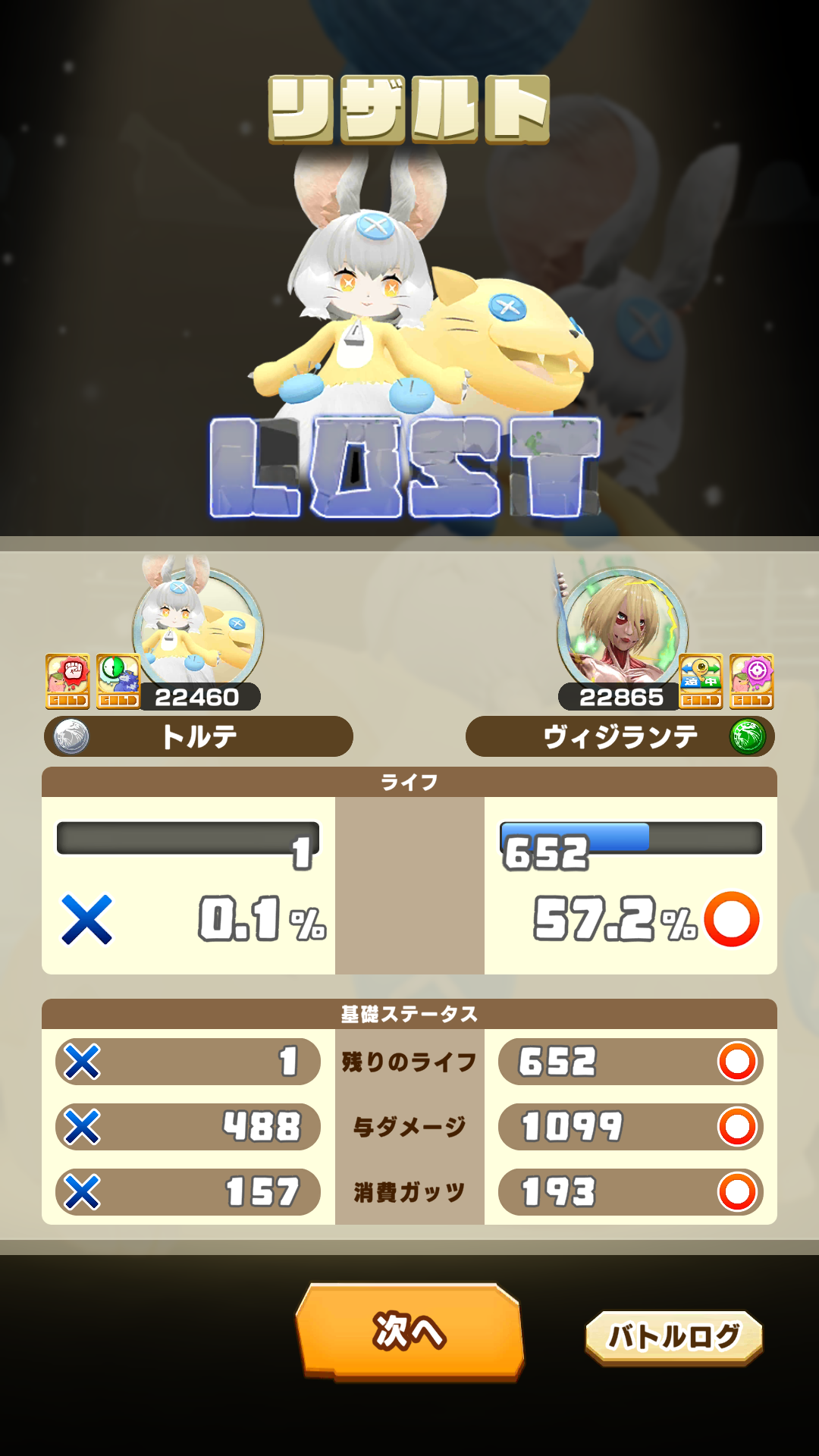Screen dimensions: 819x1456
Task: Tap the orange 次へ button
Action: (x=409, y=1331)
